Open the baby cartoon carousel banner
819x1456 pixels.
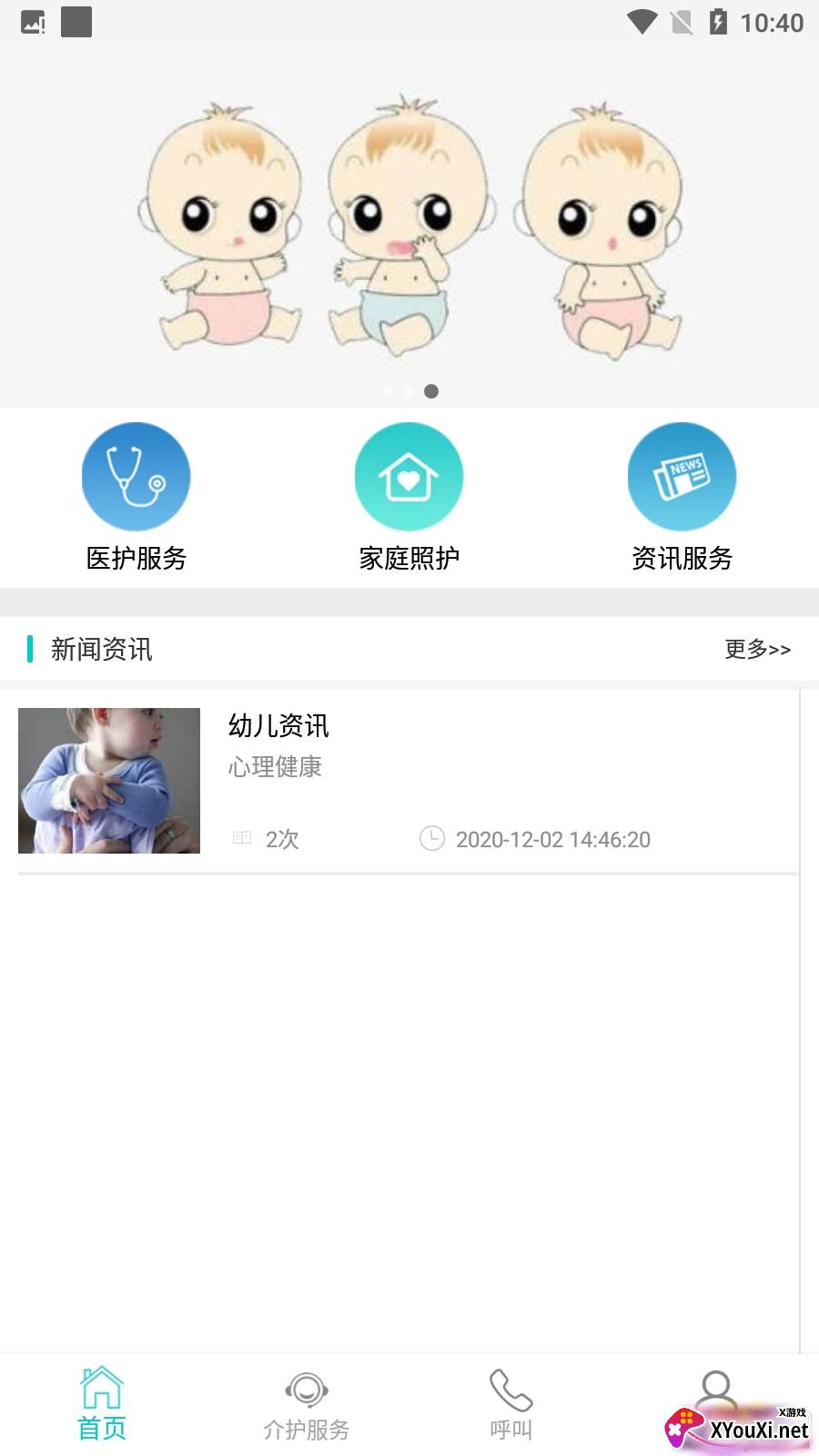409,227
